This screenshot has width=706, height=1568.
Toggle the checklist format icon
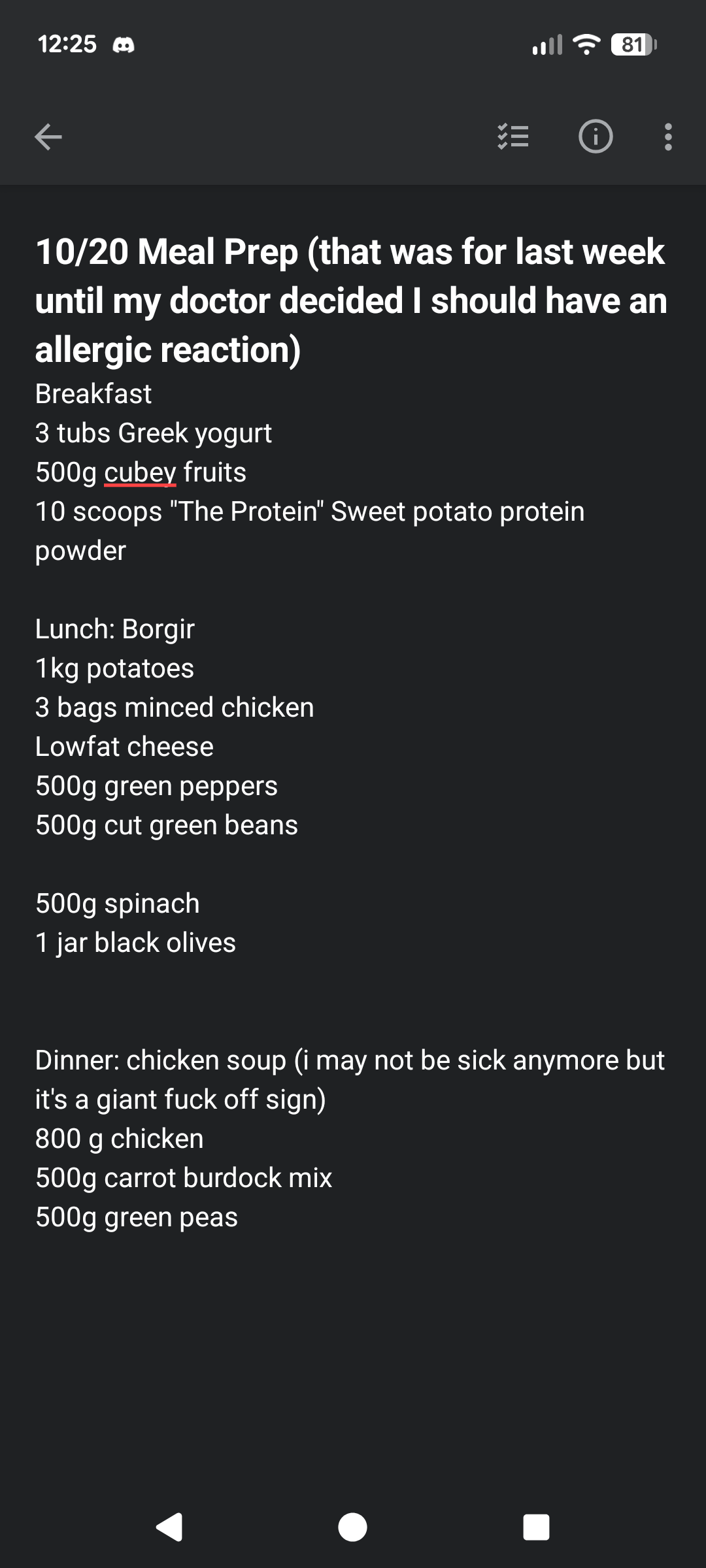pos(513,137)
